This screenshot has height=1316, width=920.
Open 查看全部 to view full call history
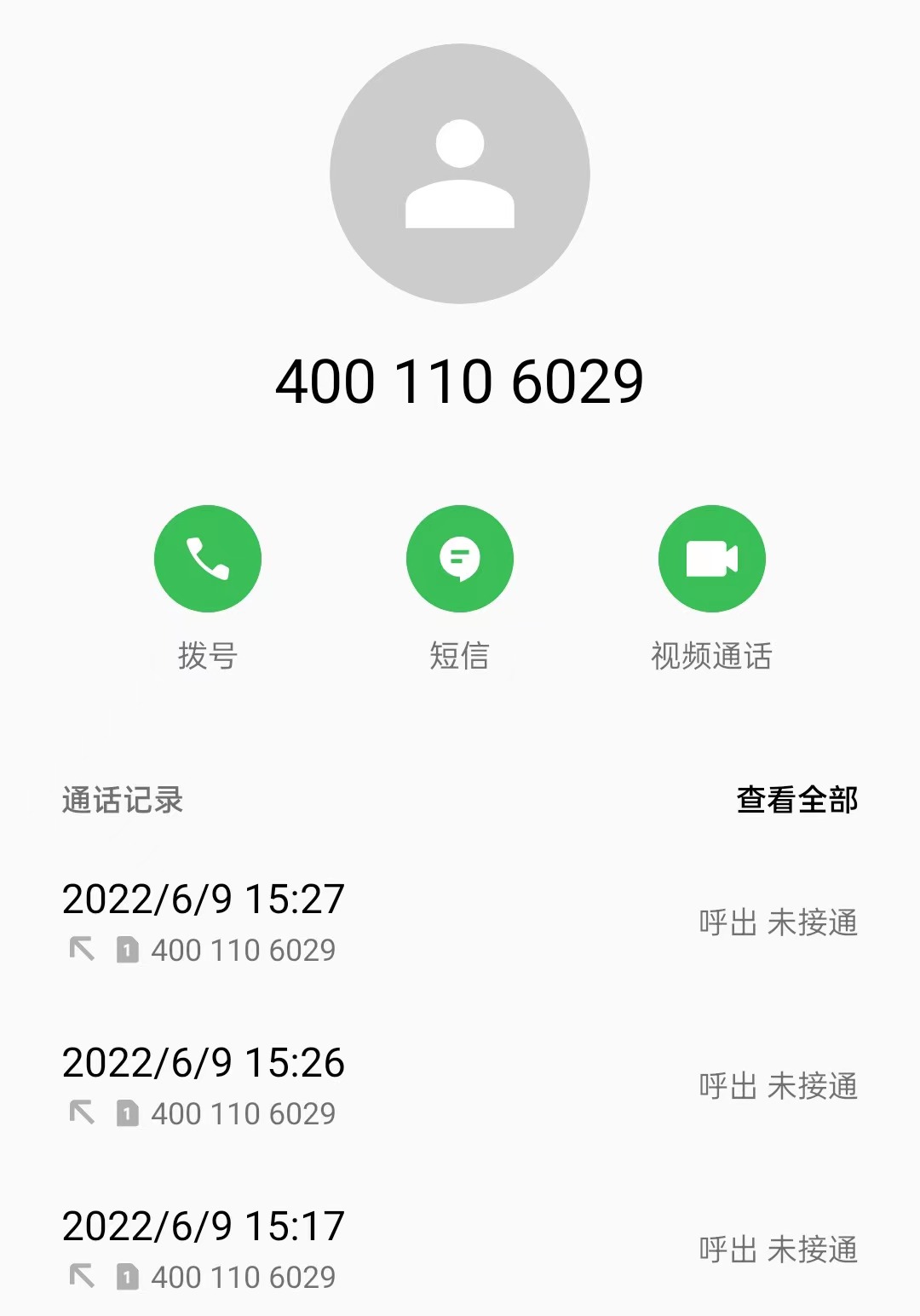click(x=796, y=801)
